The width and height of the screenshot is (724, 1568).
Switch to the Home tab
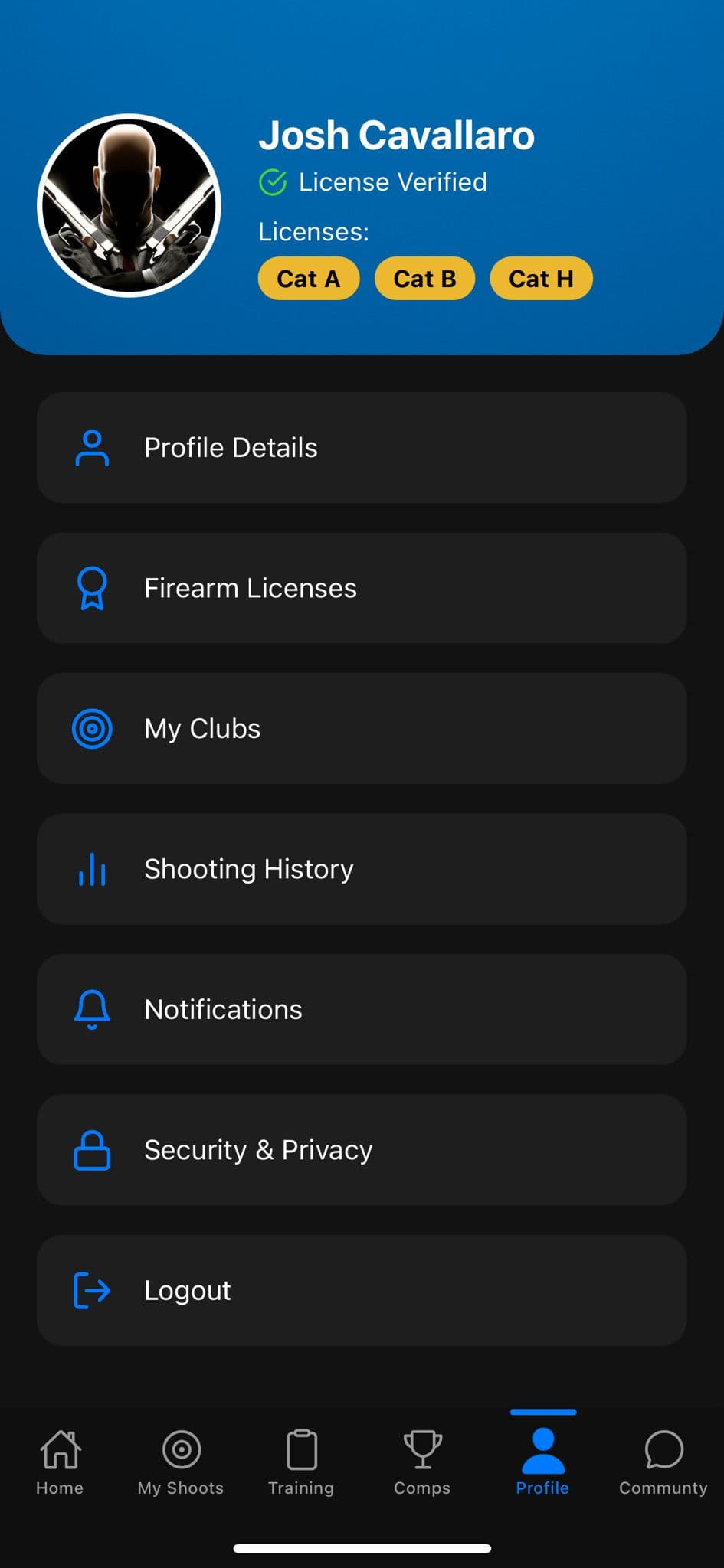pyautogui.click(x=60, y=1462)
